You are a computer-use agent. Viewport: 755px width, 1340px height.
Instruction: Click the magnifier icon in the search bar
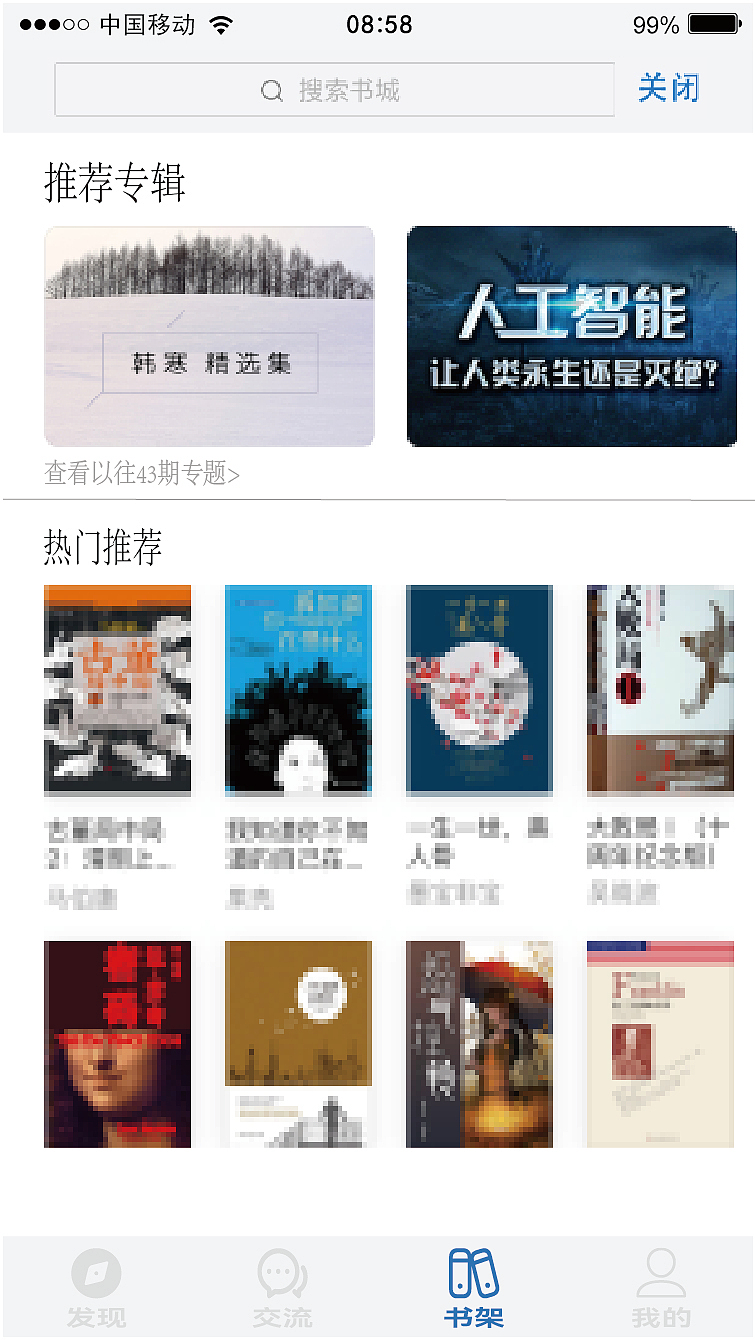(271, 90)
